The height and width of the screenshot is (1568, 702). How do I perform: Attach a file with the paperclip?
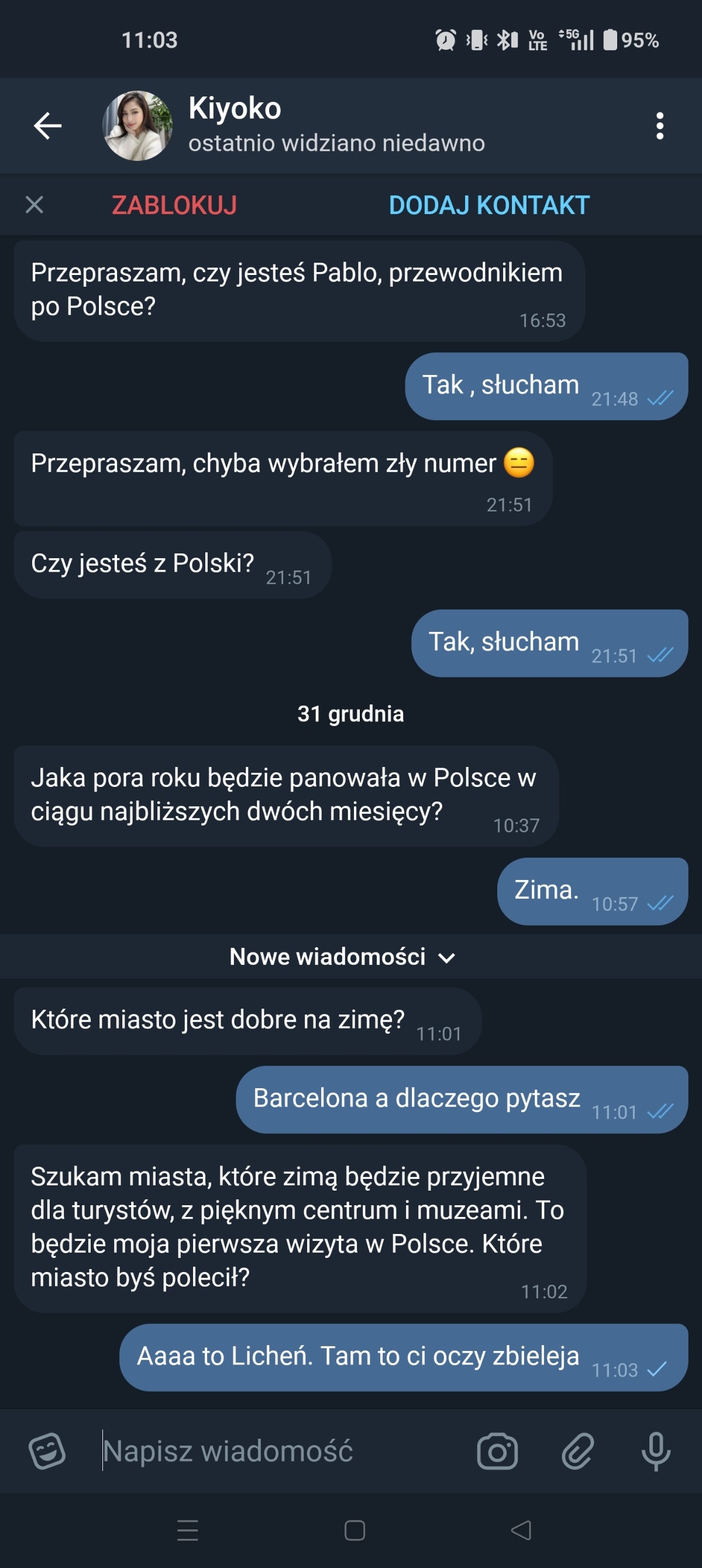click(x=577, y=1451)
